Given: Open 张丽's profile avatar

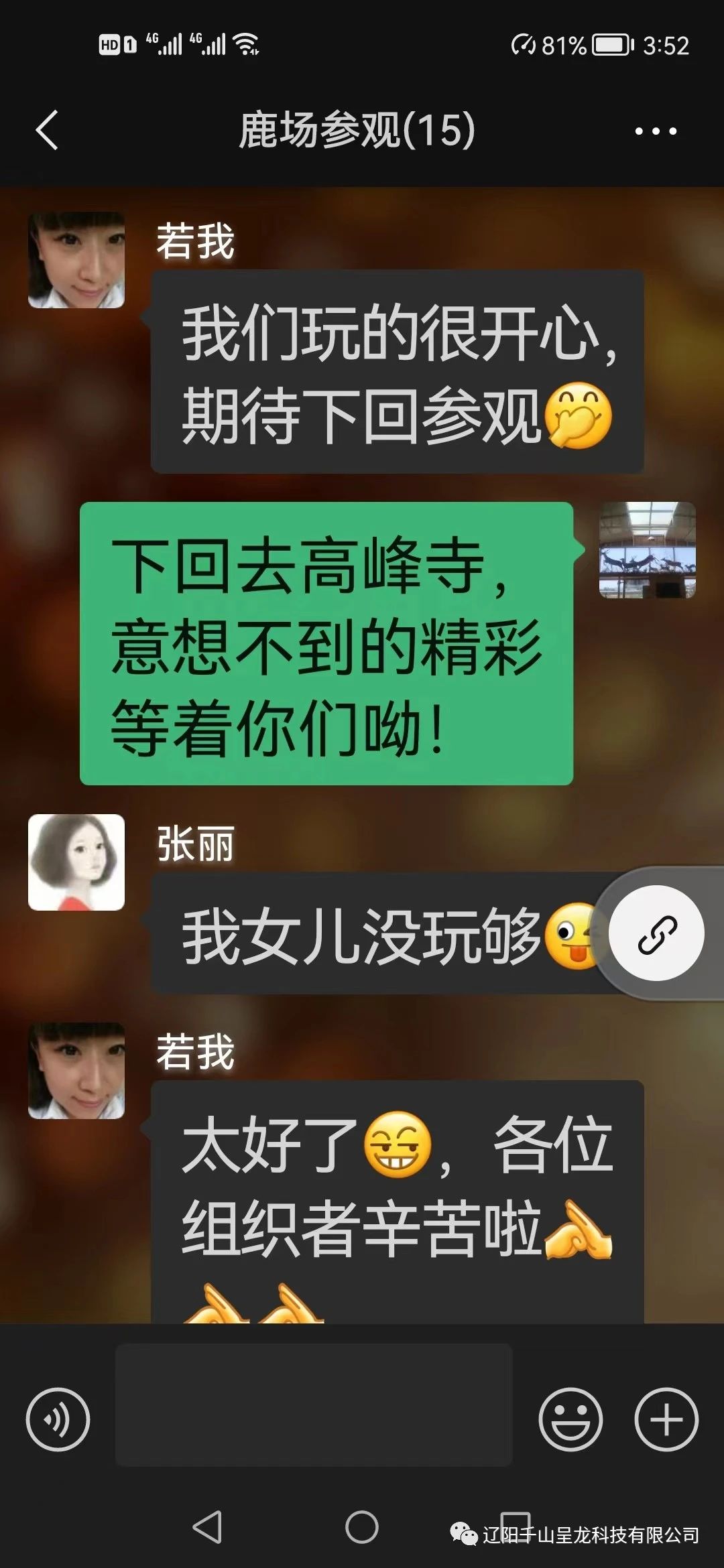Looking at the screenshot, I should coord(76,862).
